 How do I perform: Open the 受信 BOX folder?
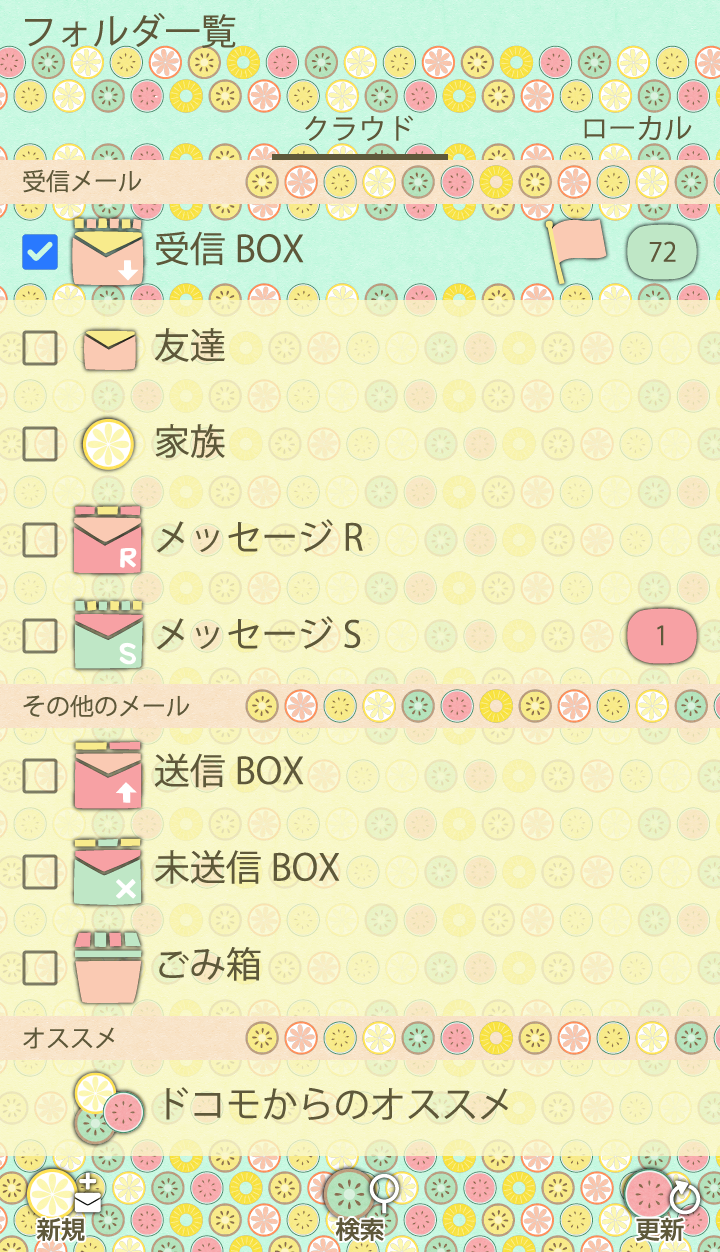tap(229, 250)
